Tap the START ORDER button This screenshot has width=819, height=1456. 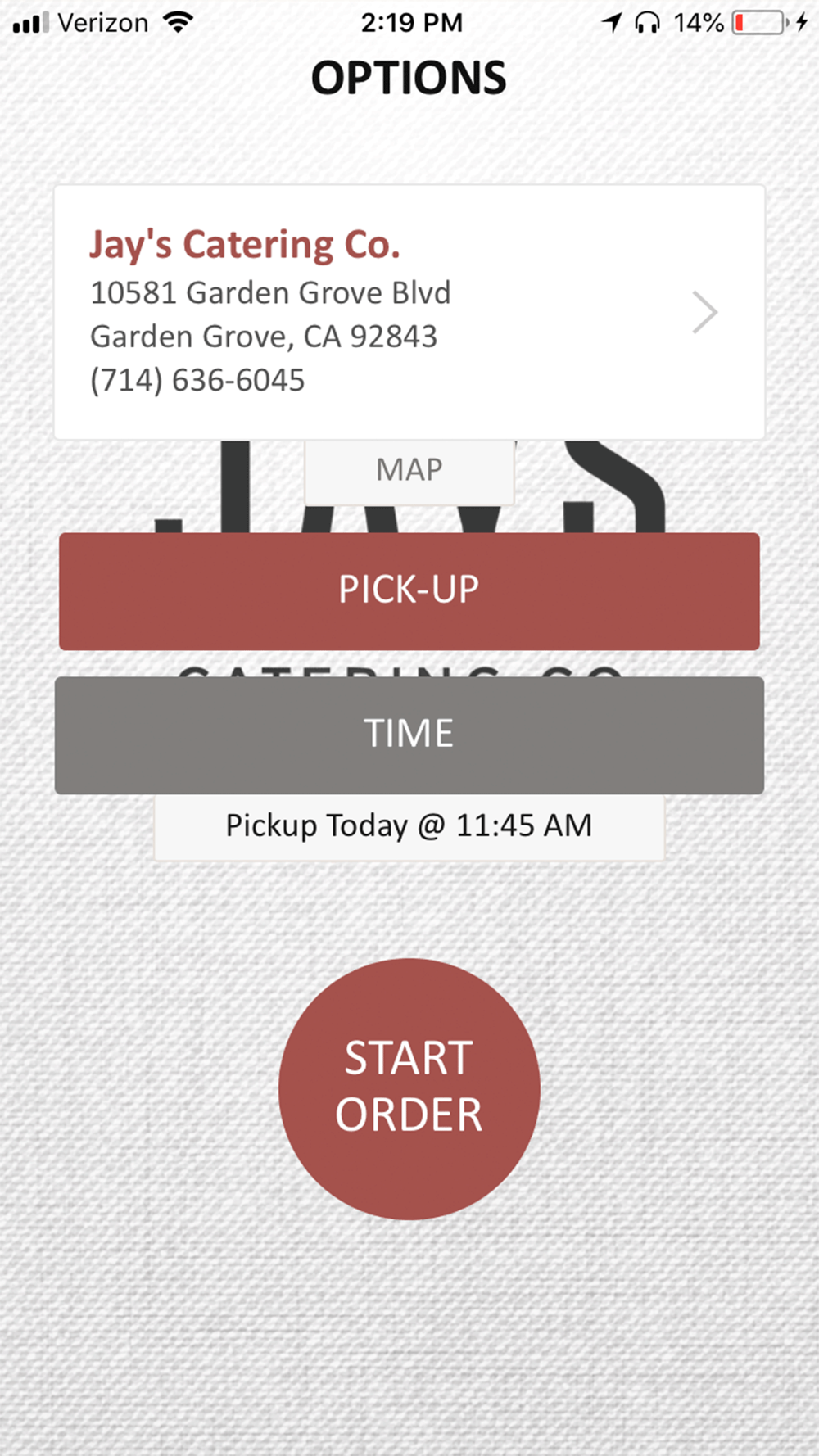point(409,1088)
